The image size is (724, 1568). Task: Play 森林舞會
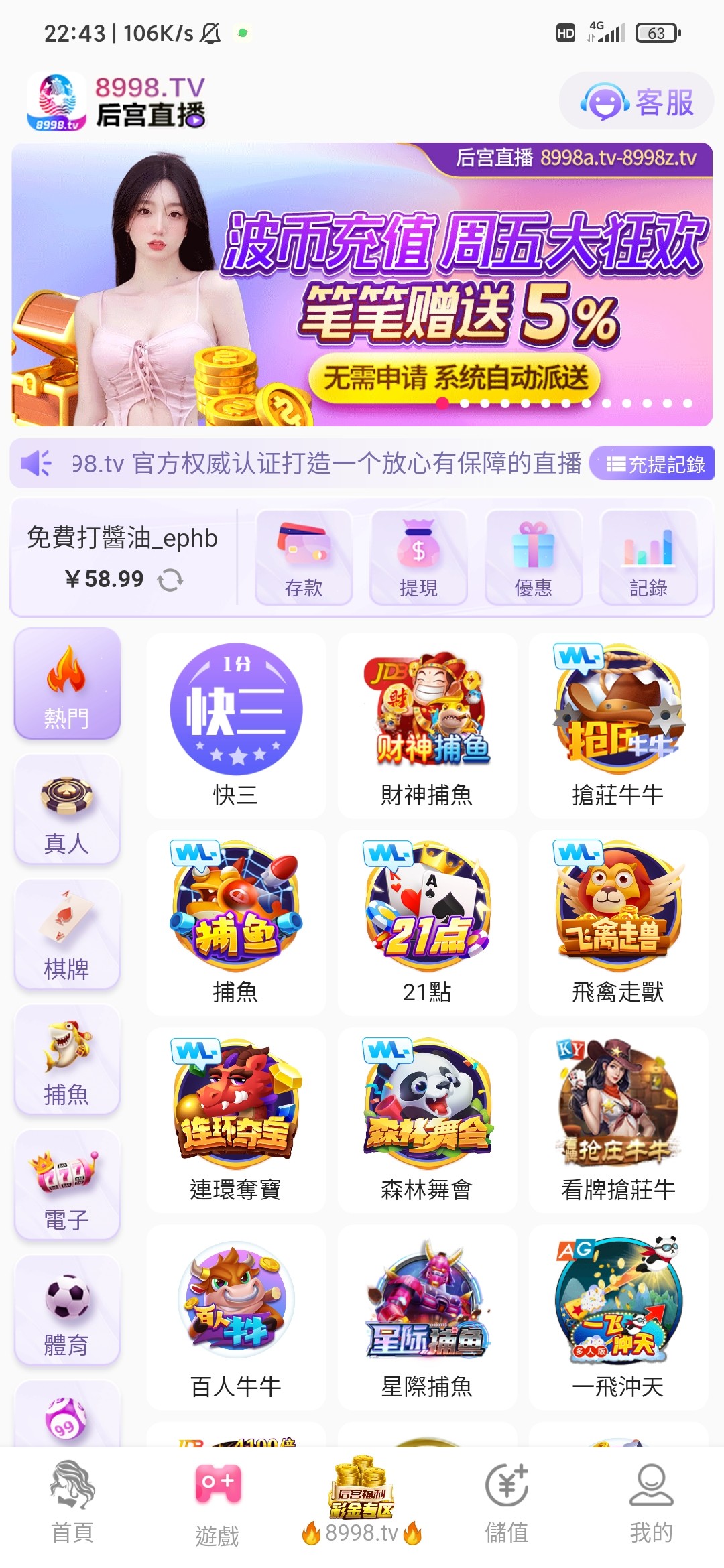pos(427,1120)
